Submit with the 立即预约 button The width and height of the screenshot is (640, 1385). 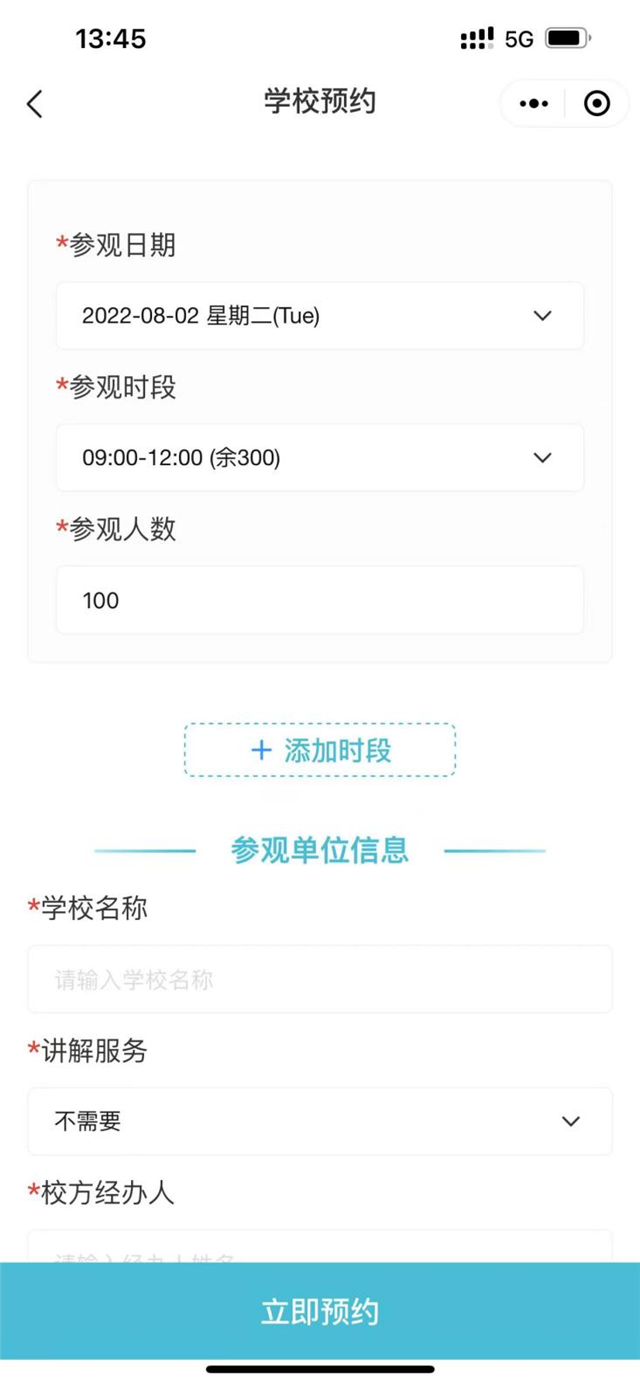320,1311
